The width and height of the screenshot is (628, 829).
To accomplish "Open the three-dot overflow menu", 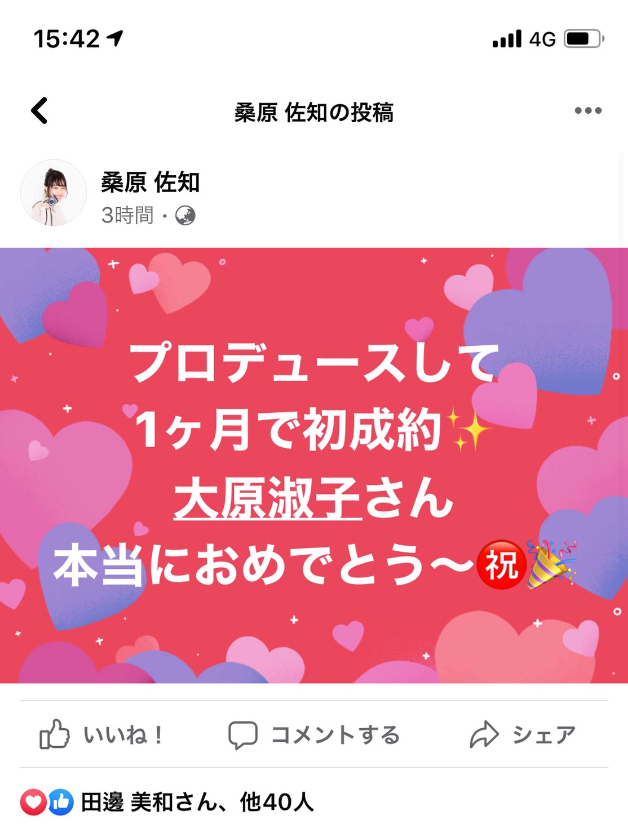I will tap(588, 111).
